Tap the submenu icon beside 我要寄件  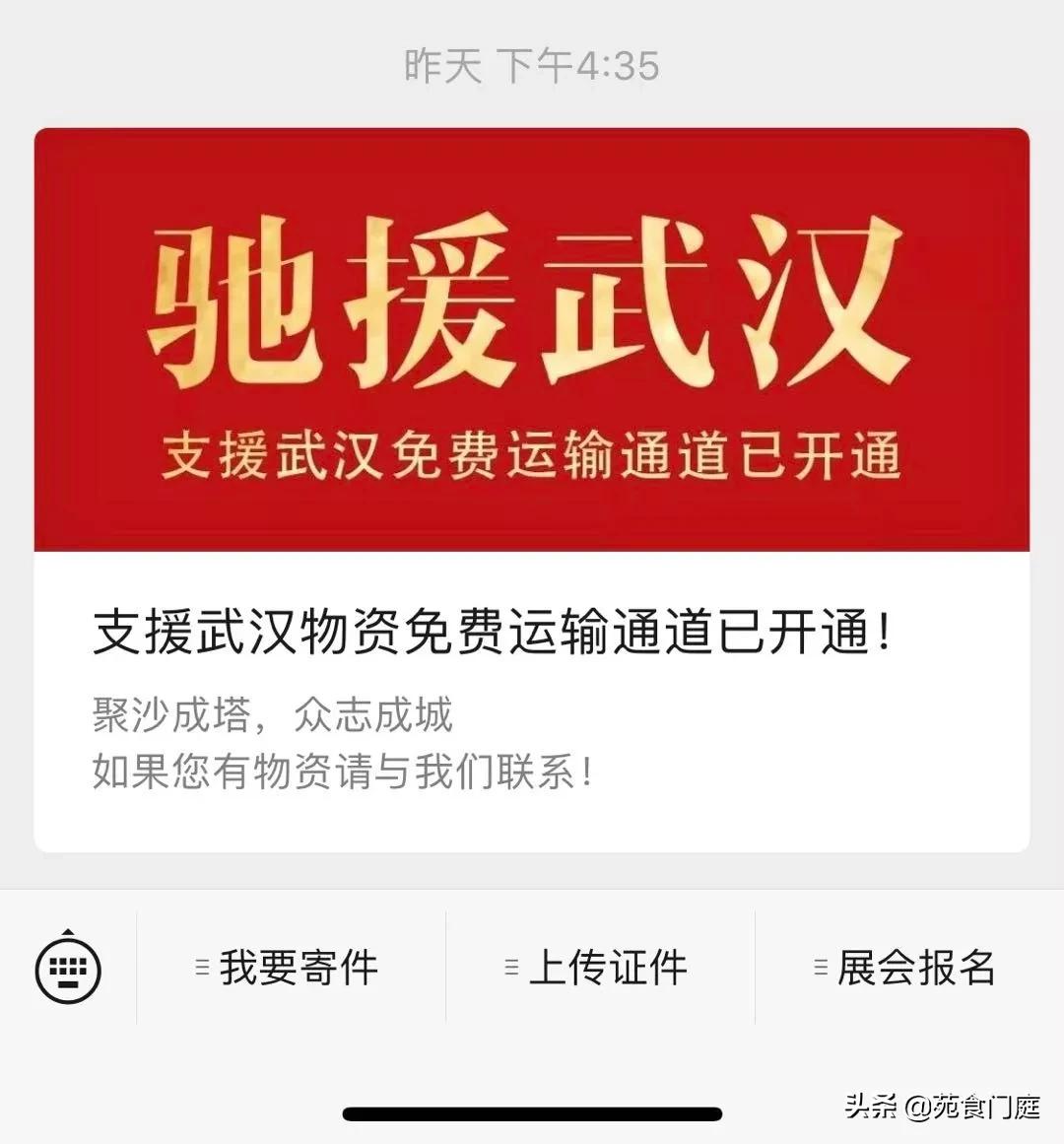coord(201,967)
